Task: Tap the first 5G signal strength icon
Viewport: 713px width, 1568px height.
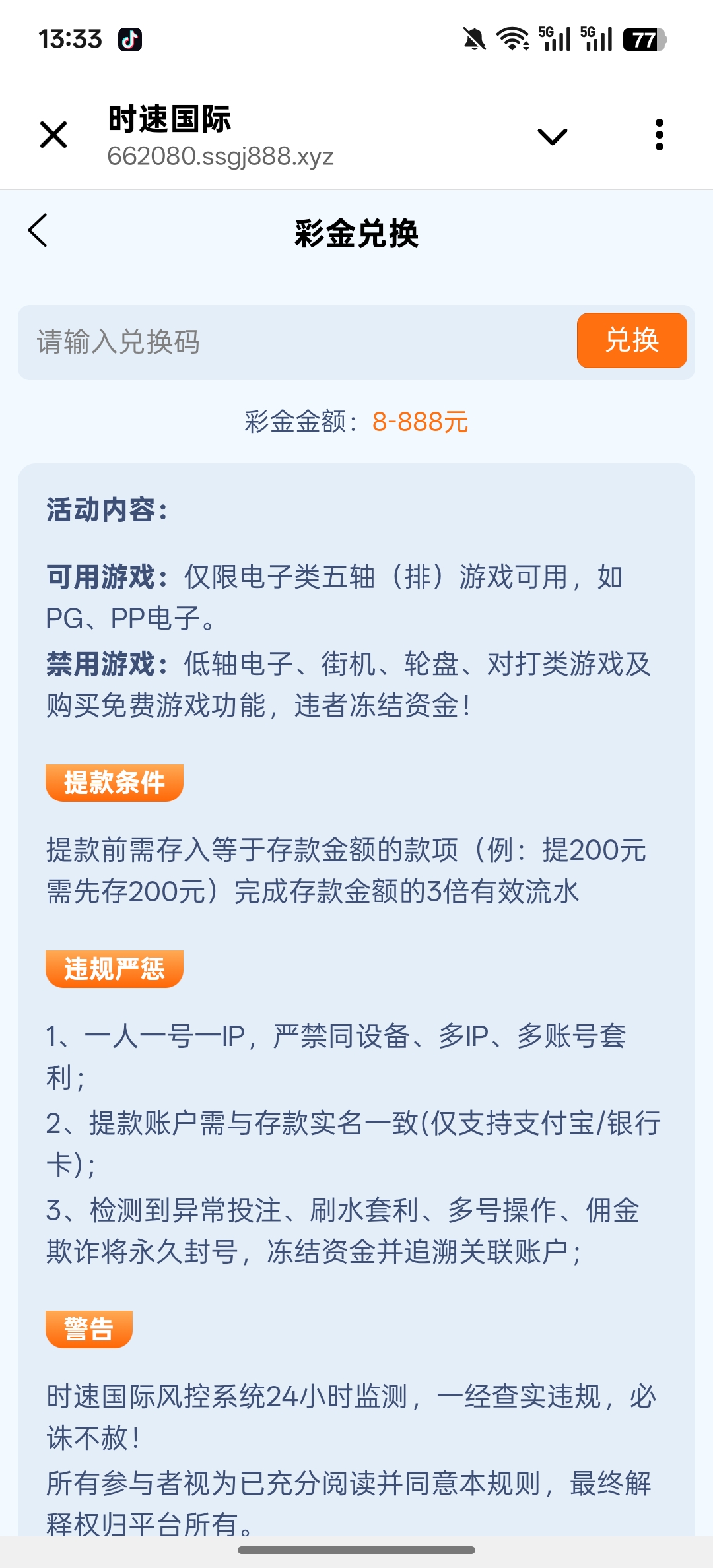Action: (552, 41)
